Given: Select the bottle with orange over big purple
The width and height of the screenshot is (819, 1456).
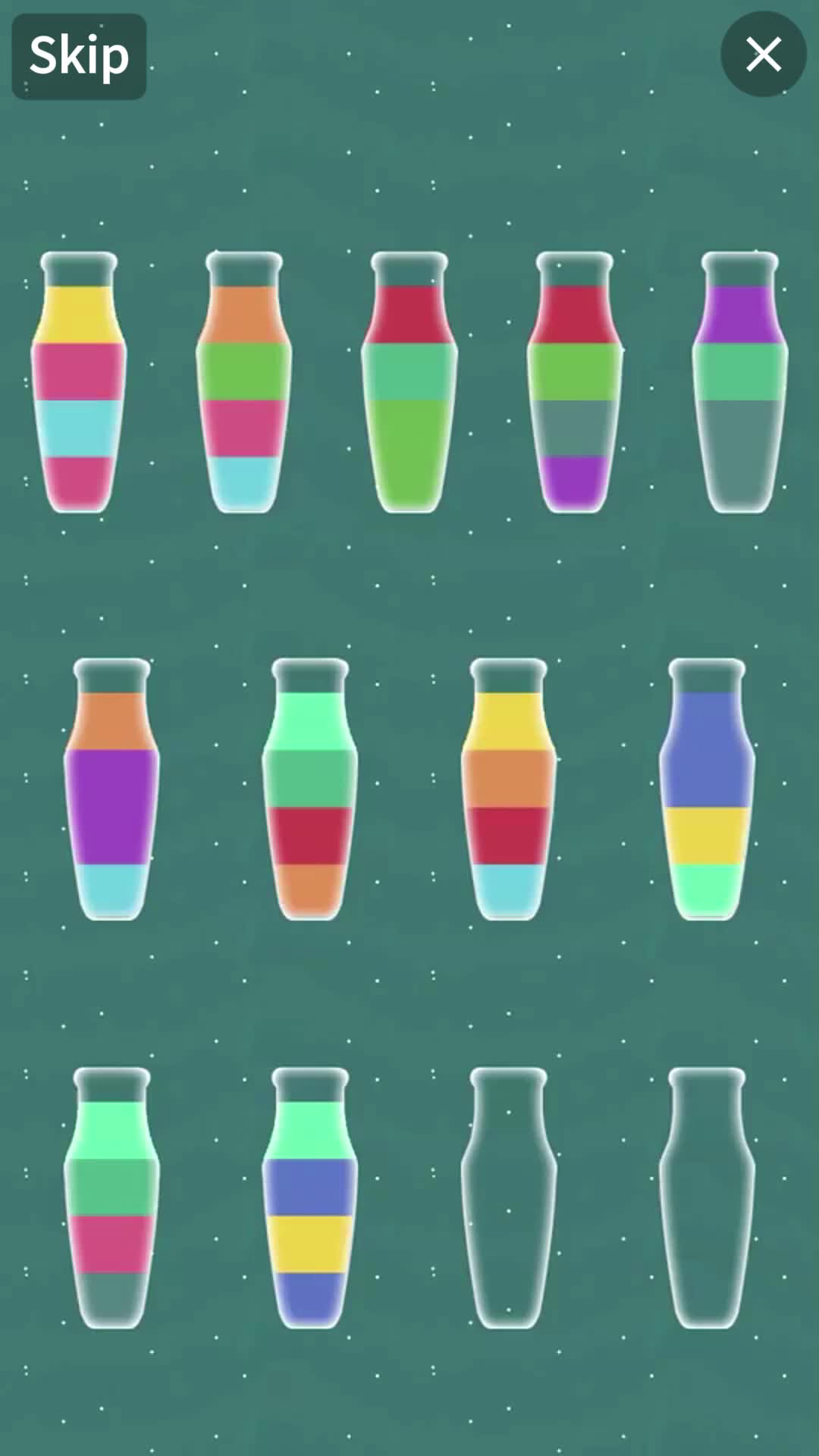Looking at the screenshot, I should pyautogui.click(x=111, y=789).
